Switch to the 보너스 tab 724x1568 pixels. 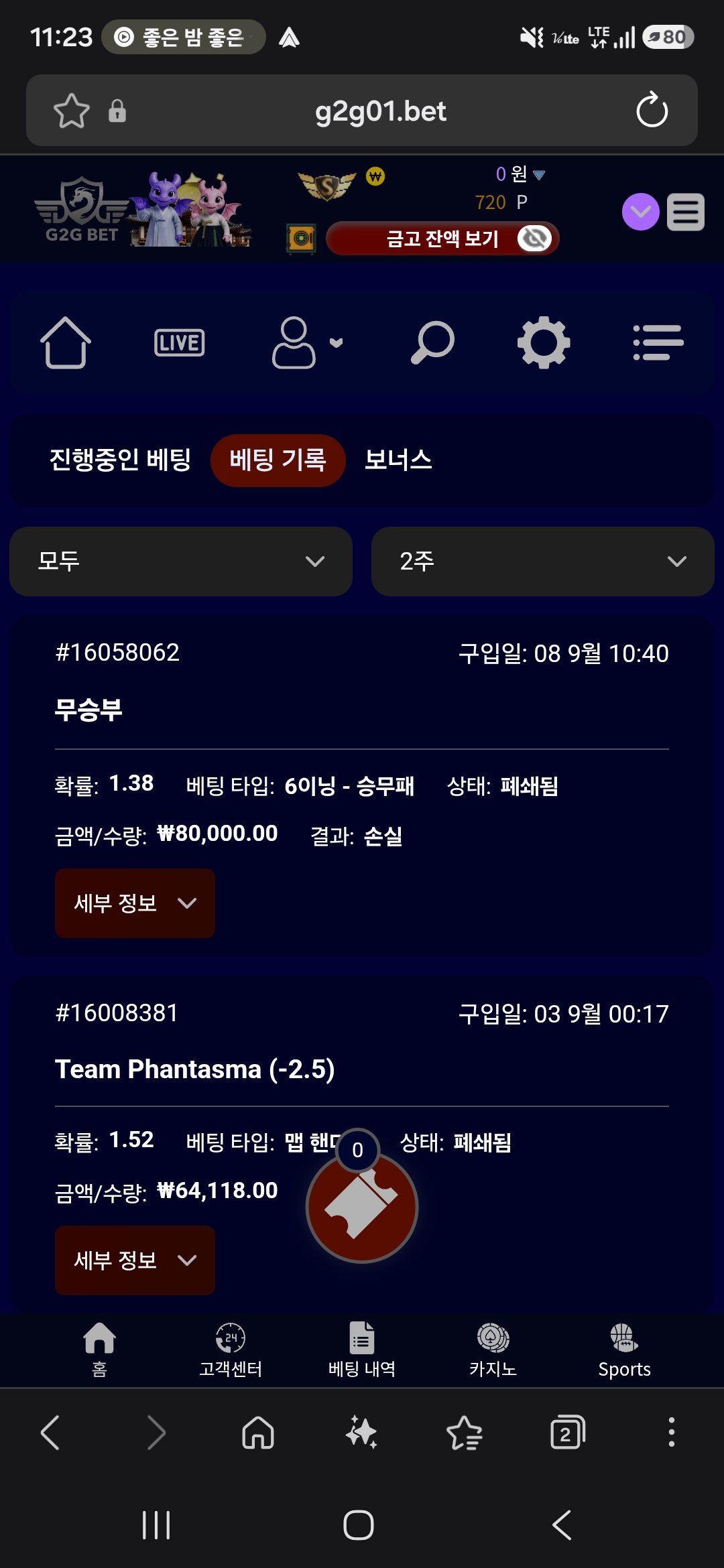coord(398,460)
